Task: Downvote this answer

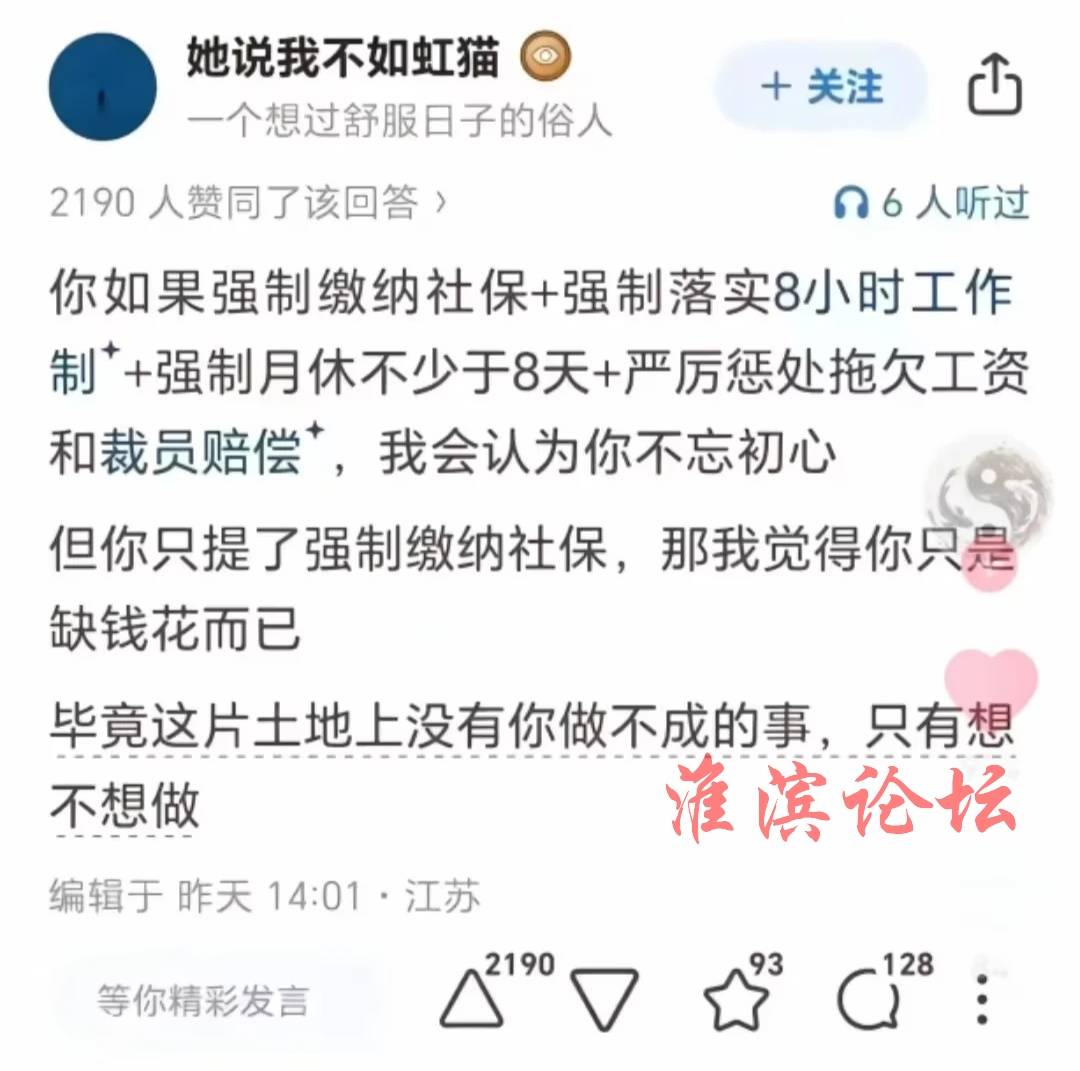Action: click(604, 999)
